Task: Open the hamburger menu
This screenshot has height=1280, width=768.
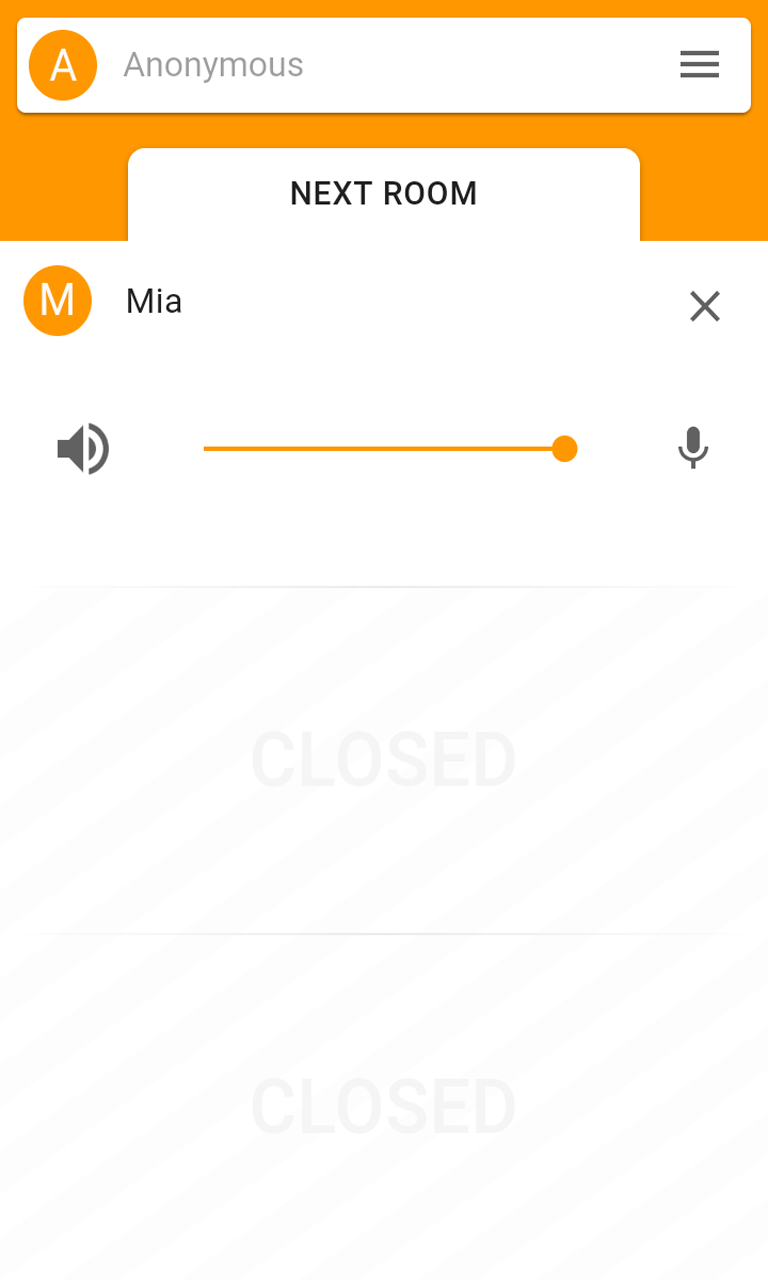Action: (699, 65)
